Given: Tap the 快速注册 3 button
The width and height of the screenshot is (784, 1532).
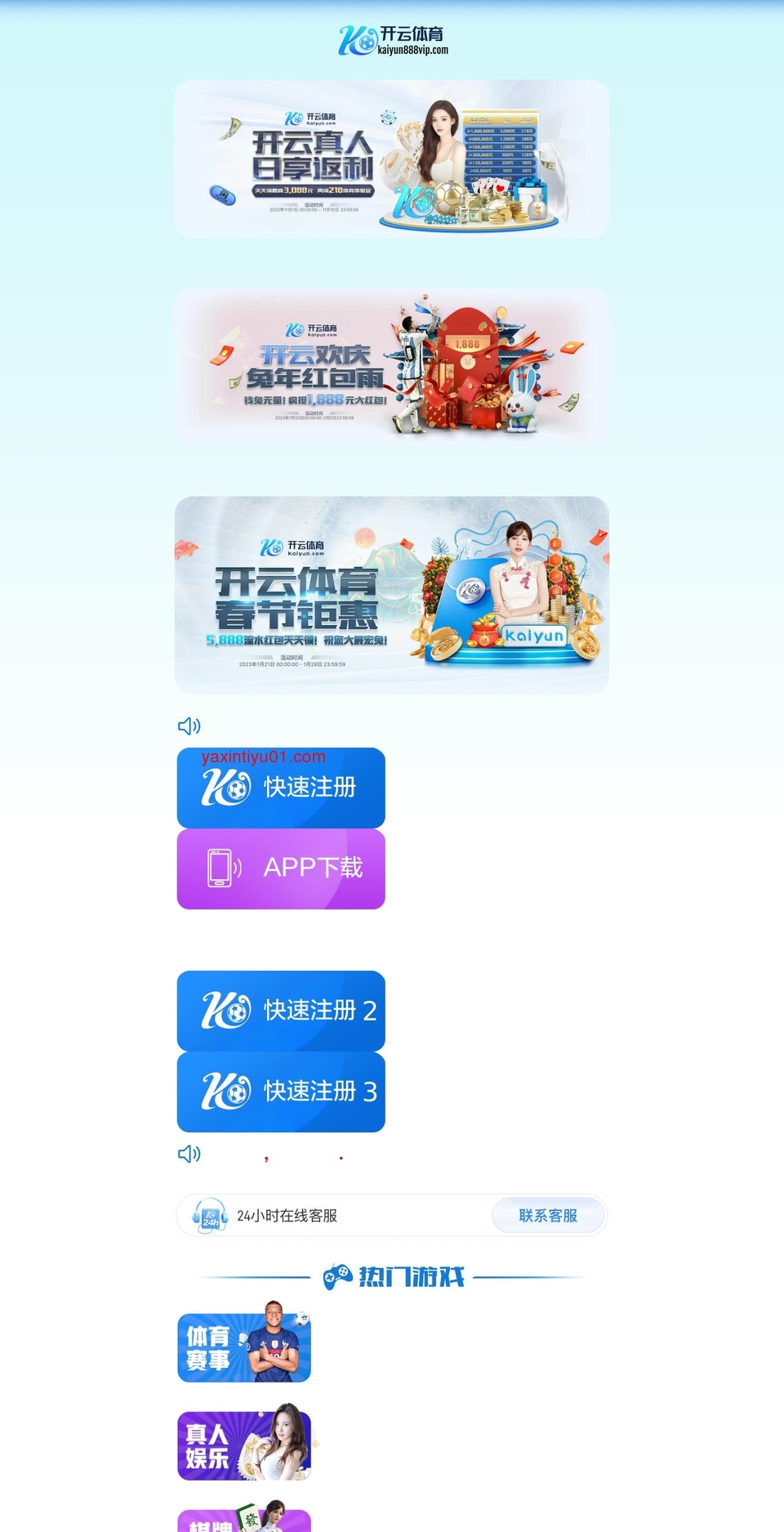Looking at the screenshot, I should (x=281, y=1092).
